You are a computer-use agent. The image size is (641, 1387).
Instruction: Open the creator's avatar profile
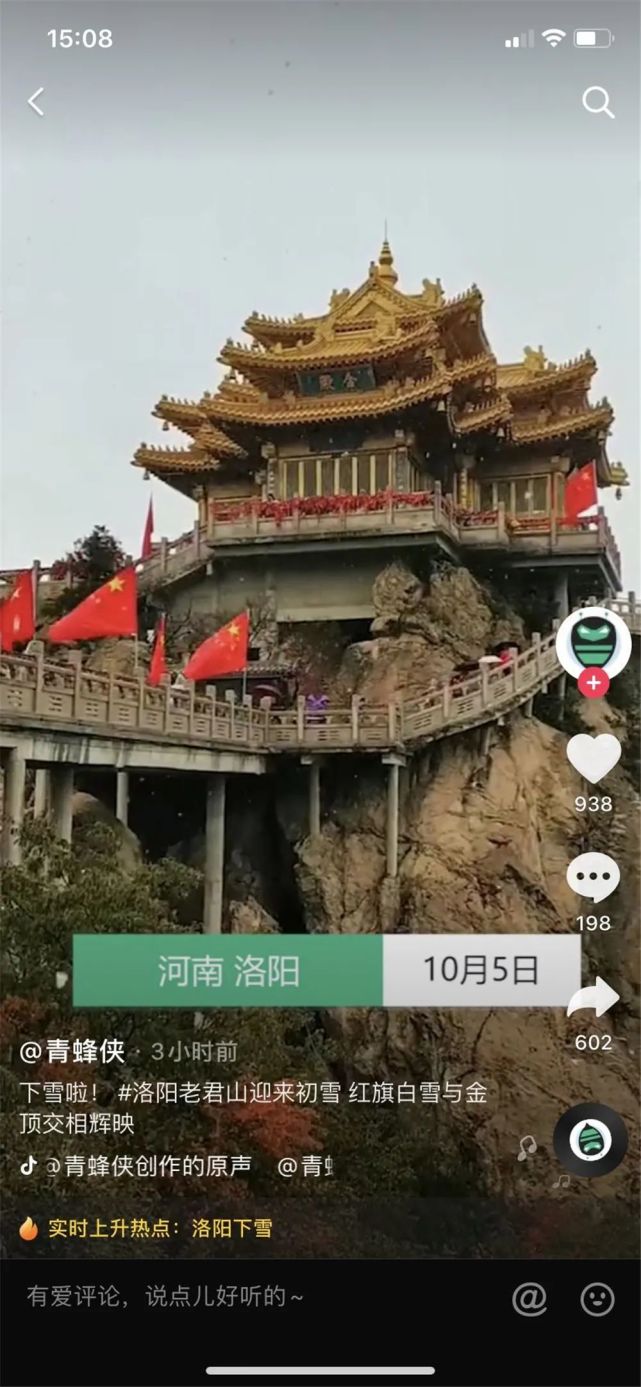pos(593,641)
